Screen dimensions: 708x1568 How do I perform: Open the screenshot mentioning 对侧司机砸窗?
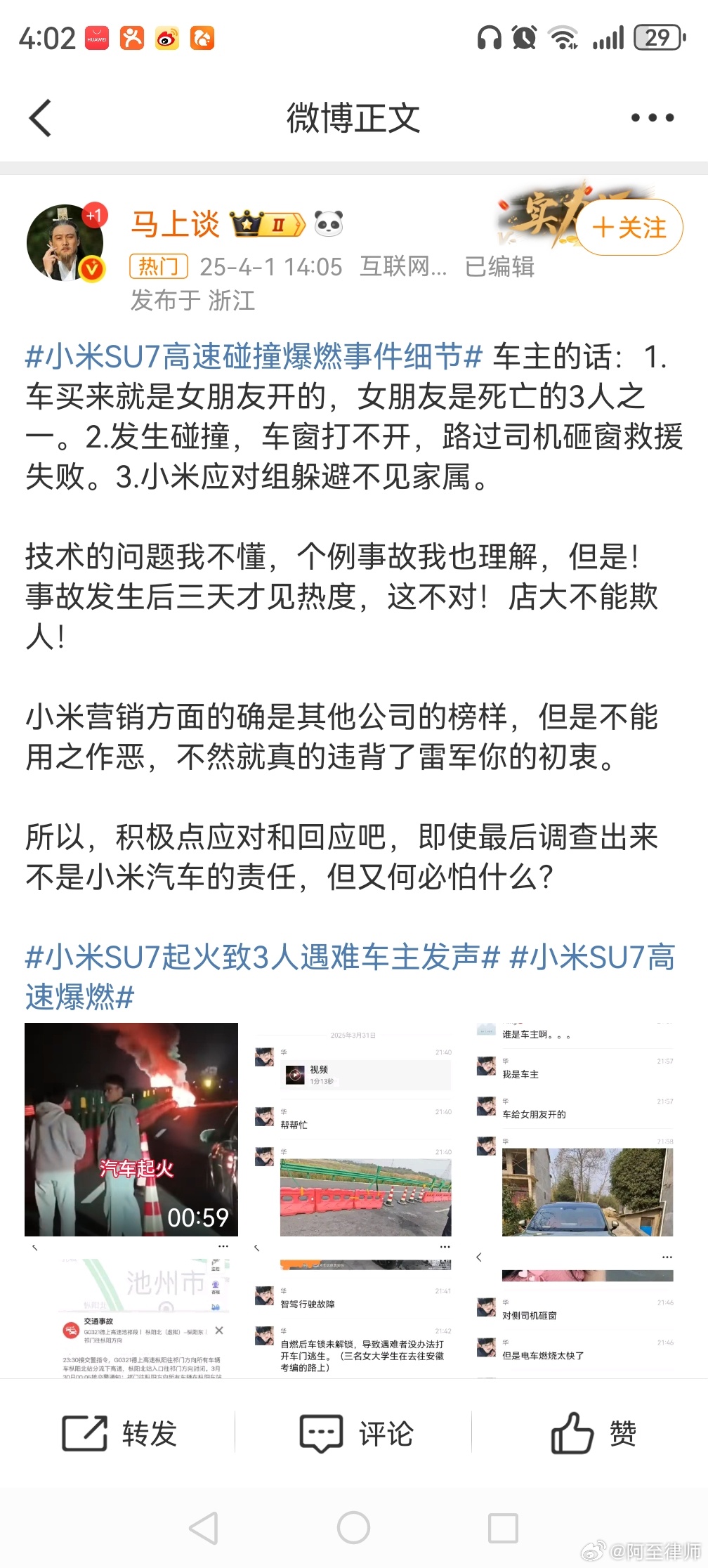[575, 1312]
